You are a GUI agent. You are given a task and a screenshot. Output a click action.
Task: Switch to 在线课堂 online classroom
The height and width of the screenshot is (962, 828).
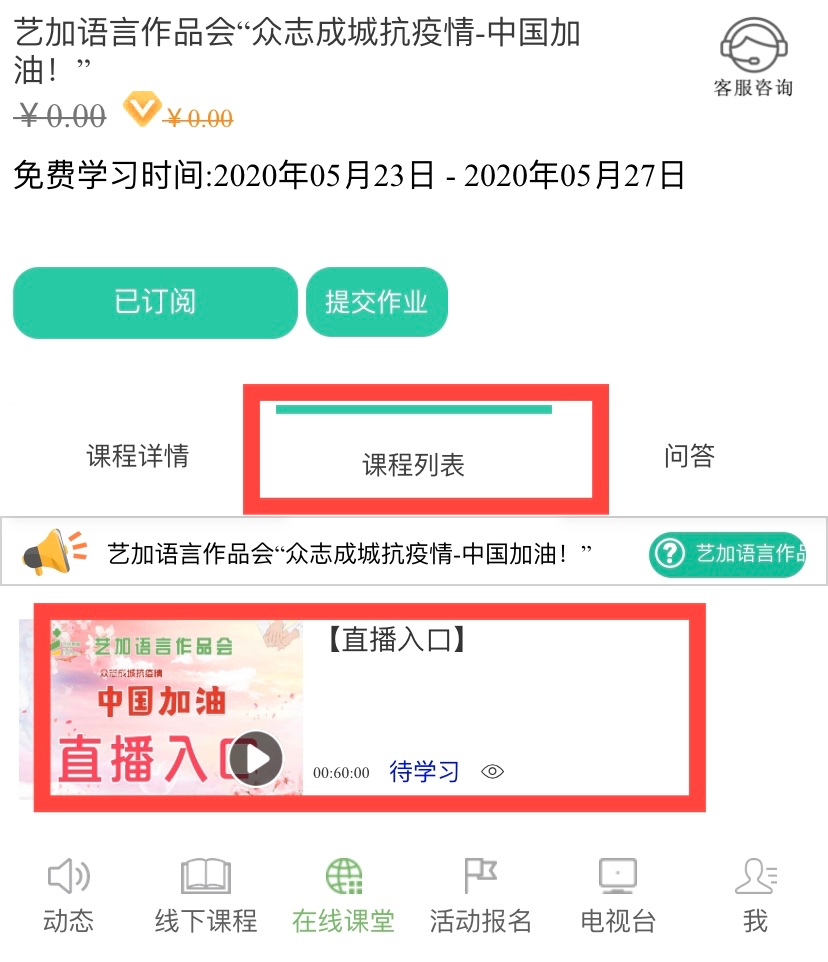pyautogui.click(x=343, y=895)
